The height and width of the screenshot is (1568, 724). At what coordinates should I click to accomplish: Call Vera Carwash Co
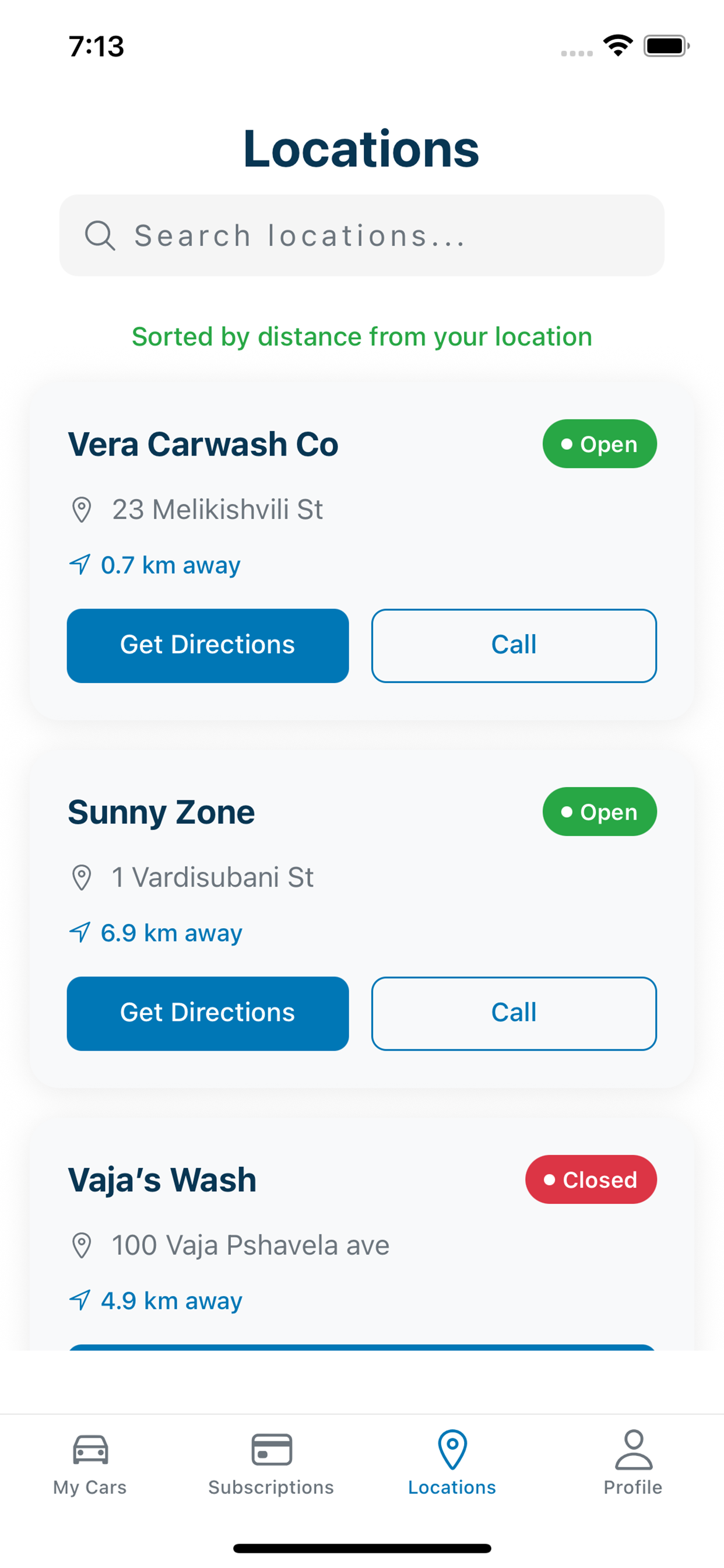[514, 645]
